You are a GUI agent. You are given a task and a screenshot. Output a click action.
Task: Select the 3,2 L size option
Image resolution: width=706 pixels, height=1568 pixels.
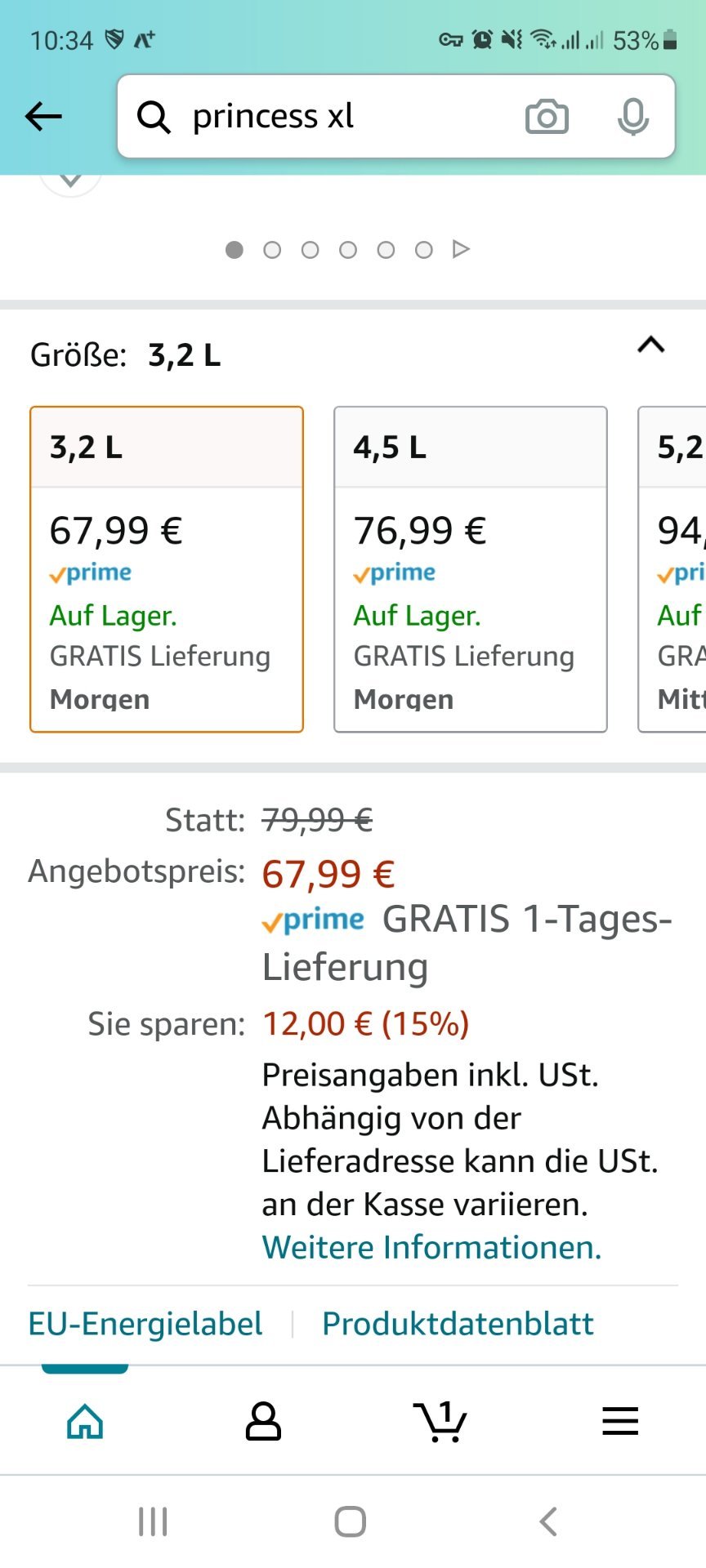pyautogui.click(x=167, y=569)
